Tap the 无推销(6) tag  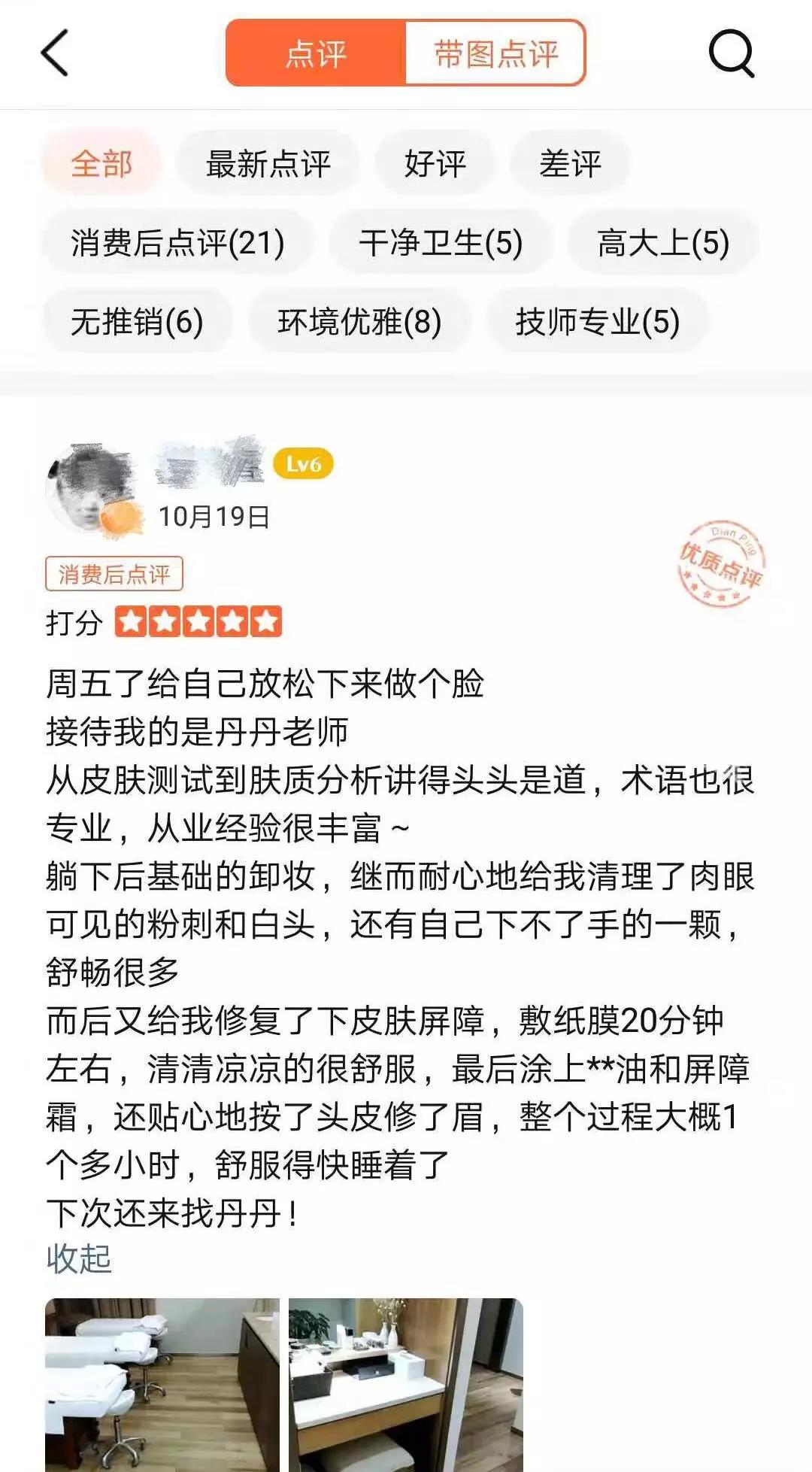137,321
